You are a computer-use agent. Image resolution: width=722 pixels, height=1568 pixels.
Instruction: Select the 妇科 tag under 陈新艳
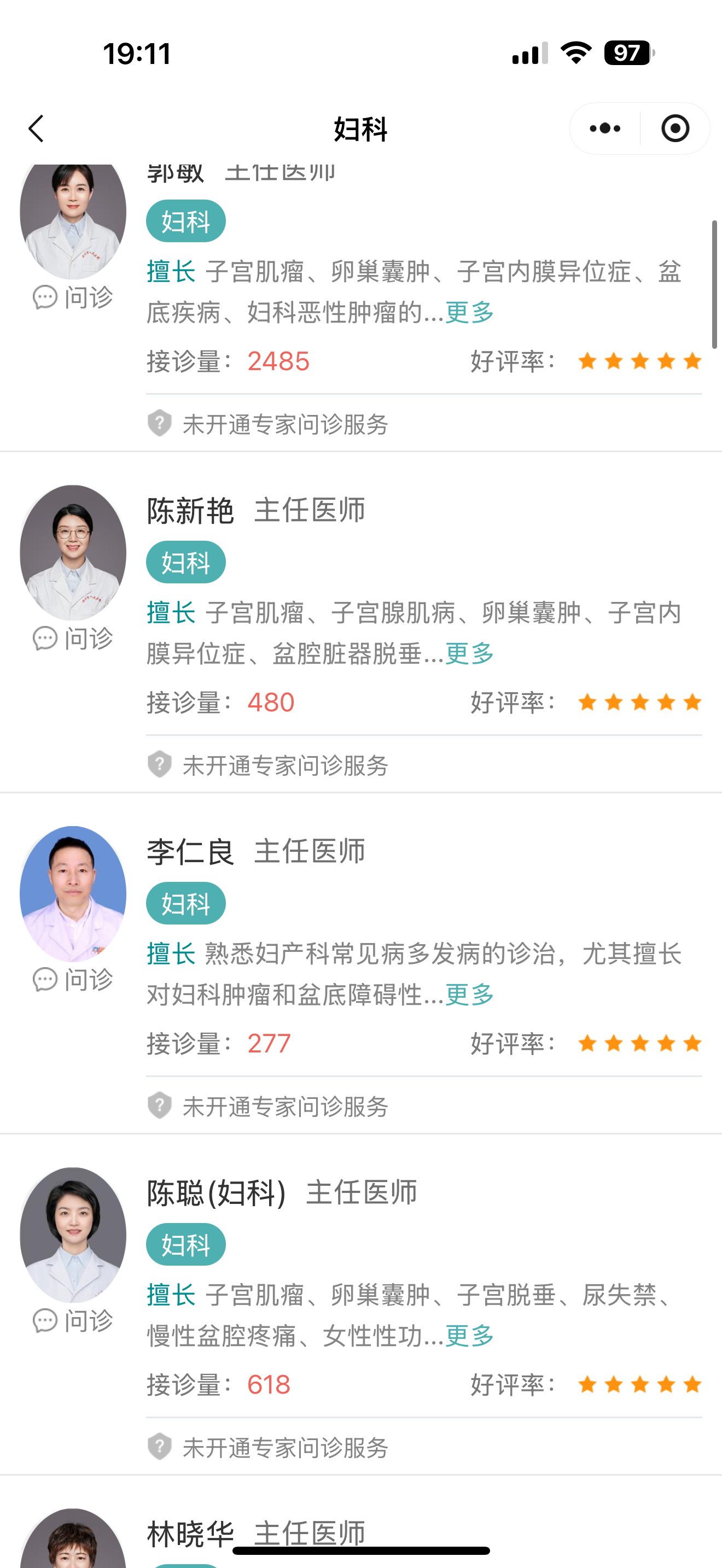pos(185,562)
